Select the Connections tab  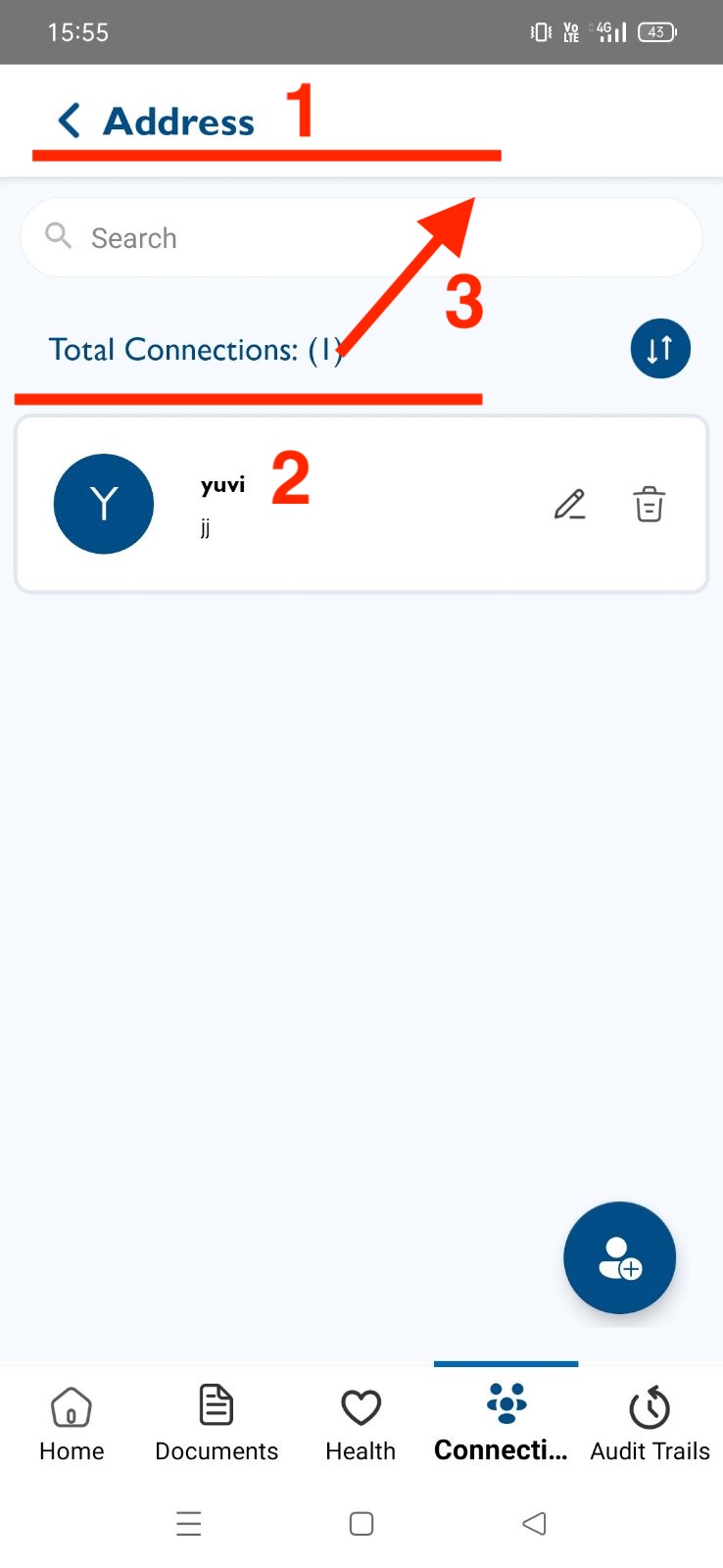506,1426
